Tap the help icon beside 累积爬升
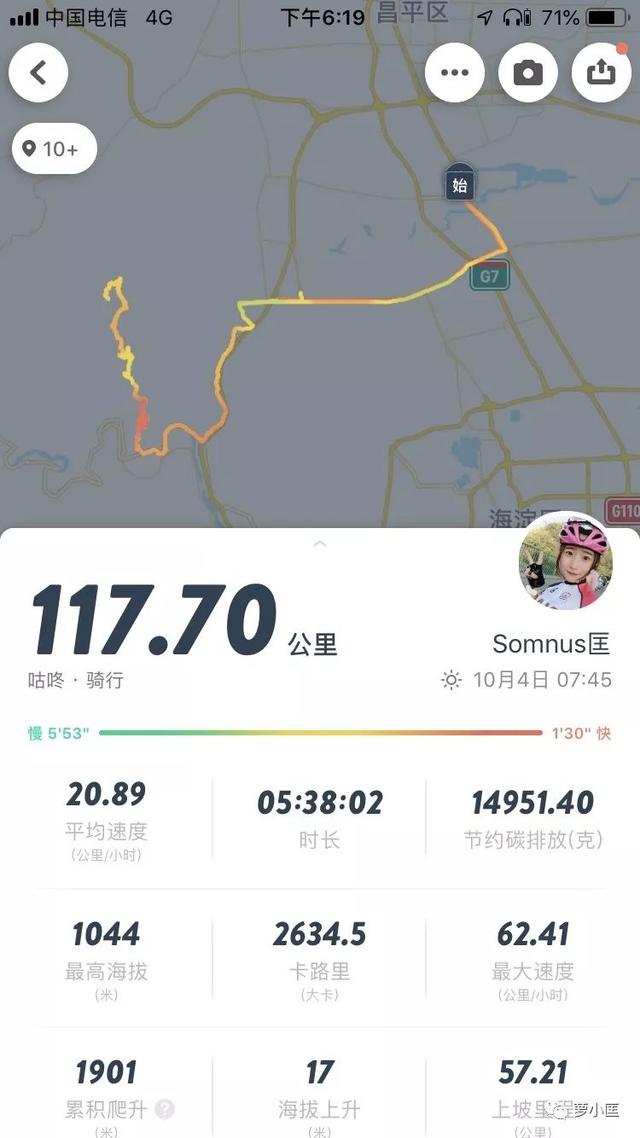The width and height of the screenshot is (640, 1138). click(x=165, y=1109)
